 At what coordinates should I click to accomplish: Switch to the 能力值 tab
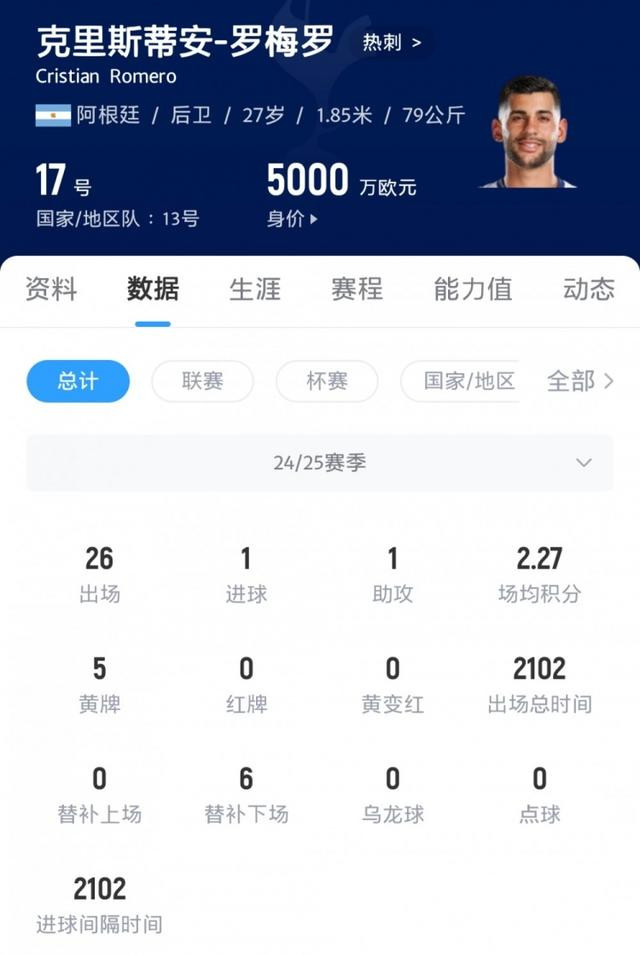(x=472, y=290)
